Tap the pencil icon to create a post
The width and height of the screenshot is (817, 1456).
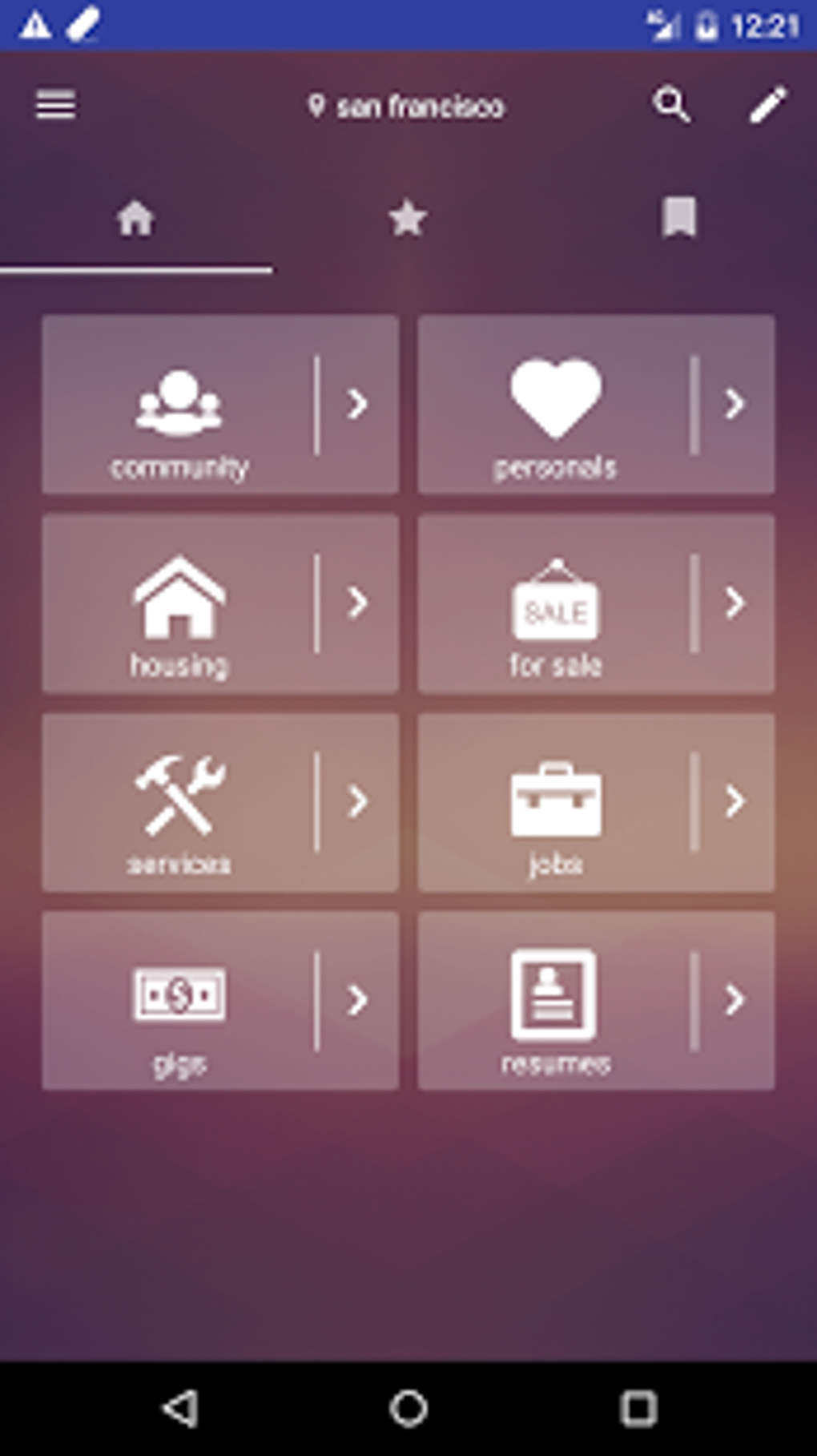(x=767, y=105)
